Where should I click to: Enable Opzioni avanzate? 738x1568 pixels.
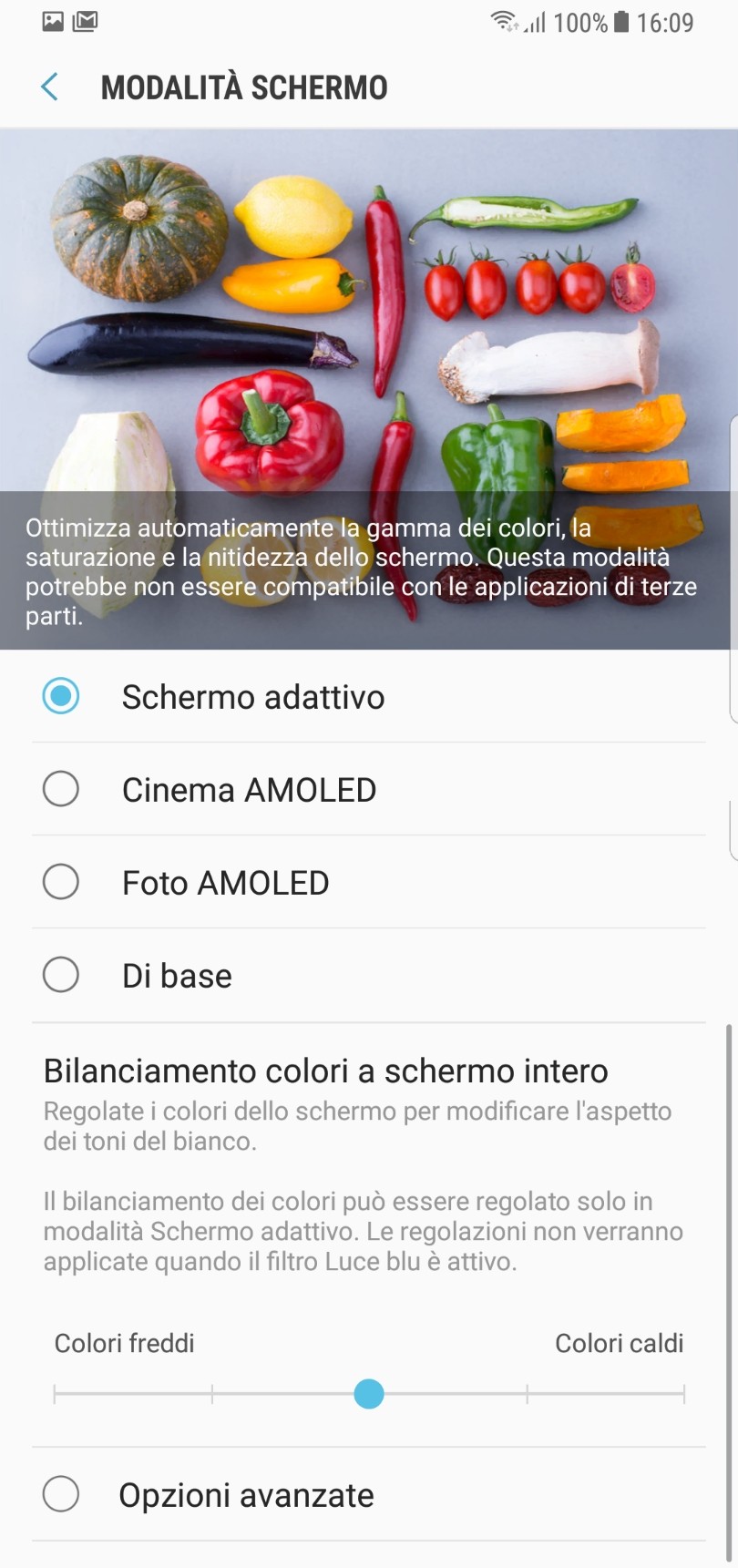(x=369, y=1494)
